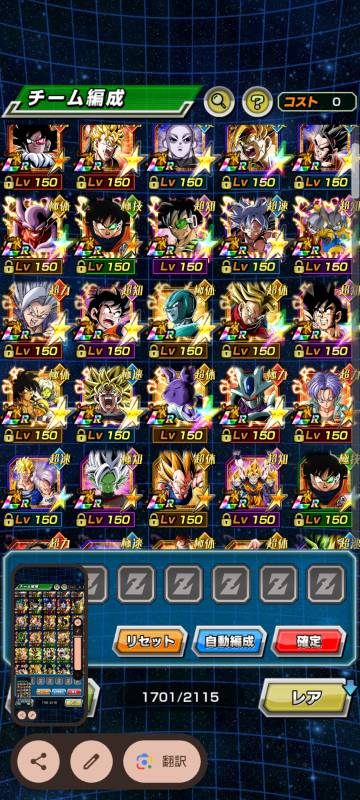The image size is (360, 800).
Task: Open the question mark help
Action: (x=257, y=102)
